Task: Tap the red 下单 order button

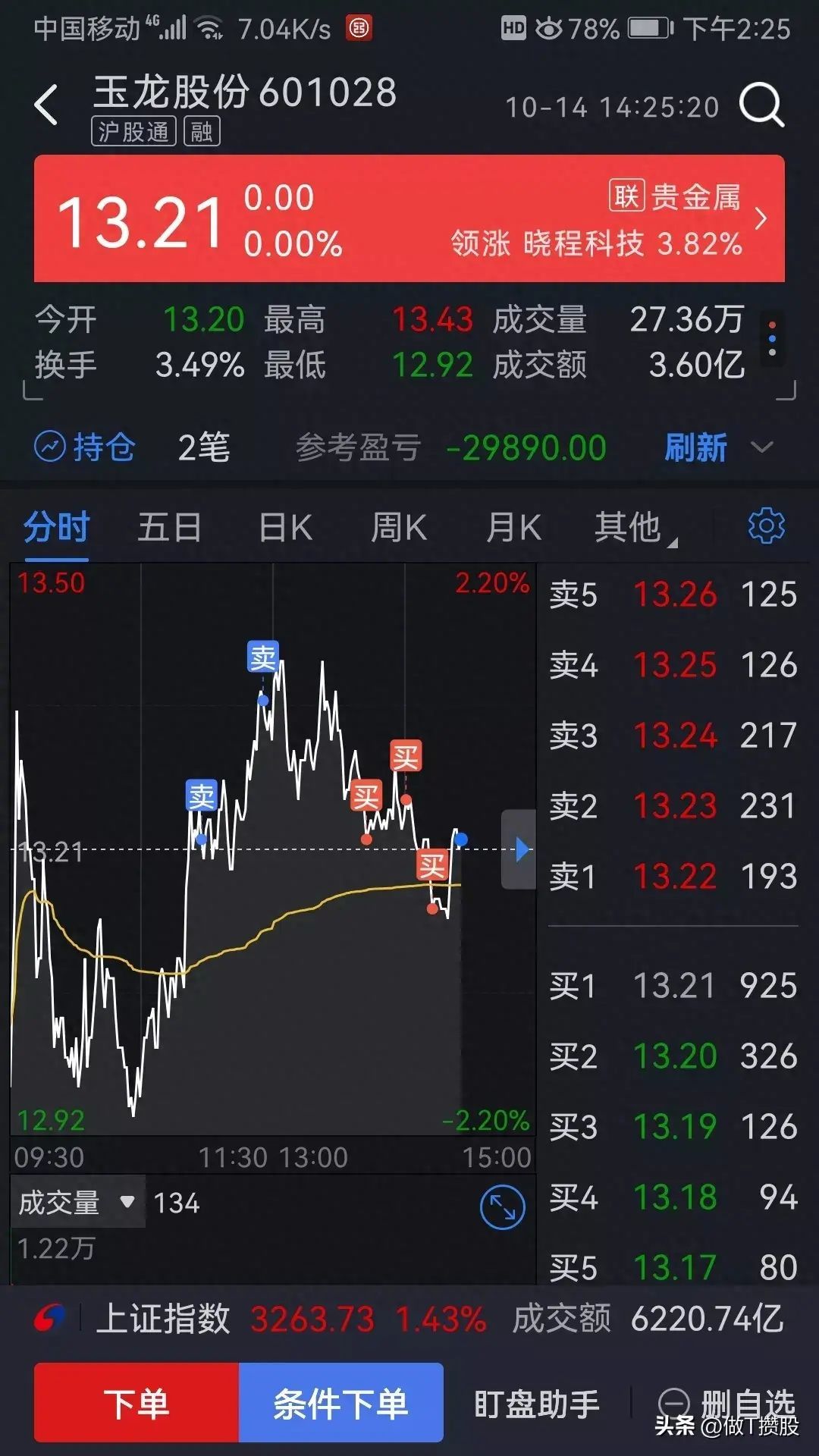Action: click(x=136, y=1403)
